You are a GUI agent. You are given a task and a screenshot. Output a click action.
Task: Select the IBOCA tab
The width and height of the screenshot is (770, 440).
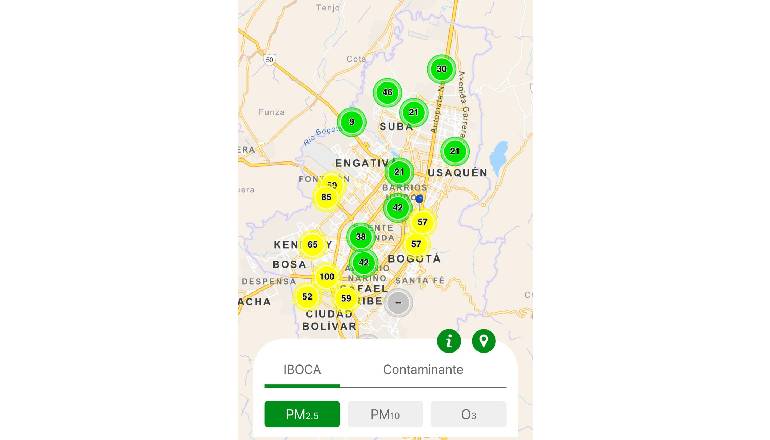pyautogui.click(x=302, y=370)
